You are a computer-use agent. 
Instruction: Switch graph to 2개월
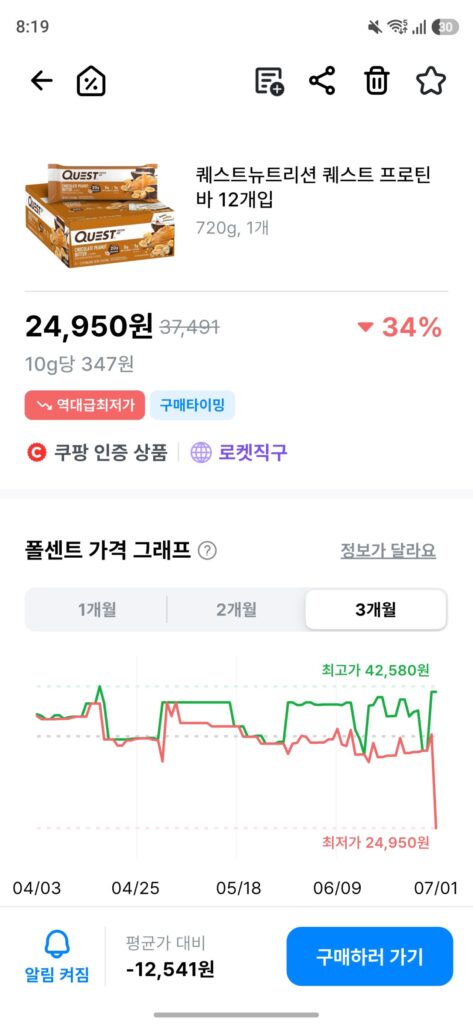point(236,610)
